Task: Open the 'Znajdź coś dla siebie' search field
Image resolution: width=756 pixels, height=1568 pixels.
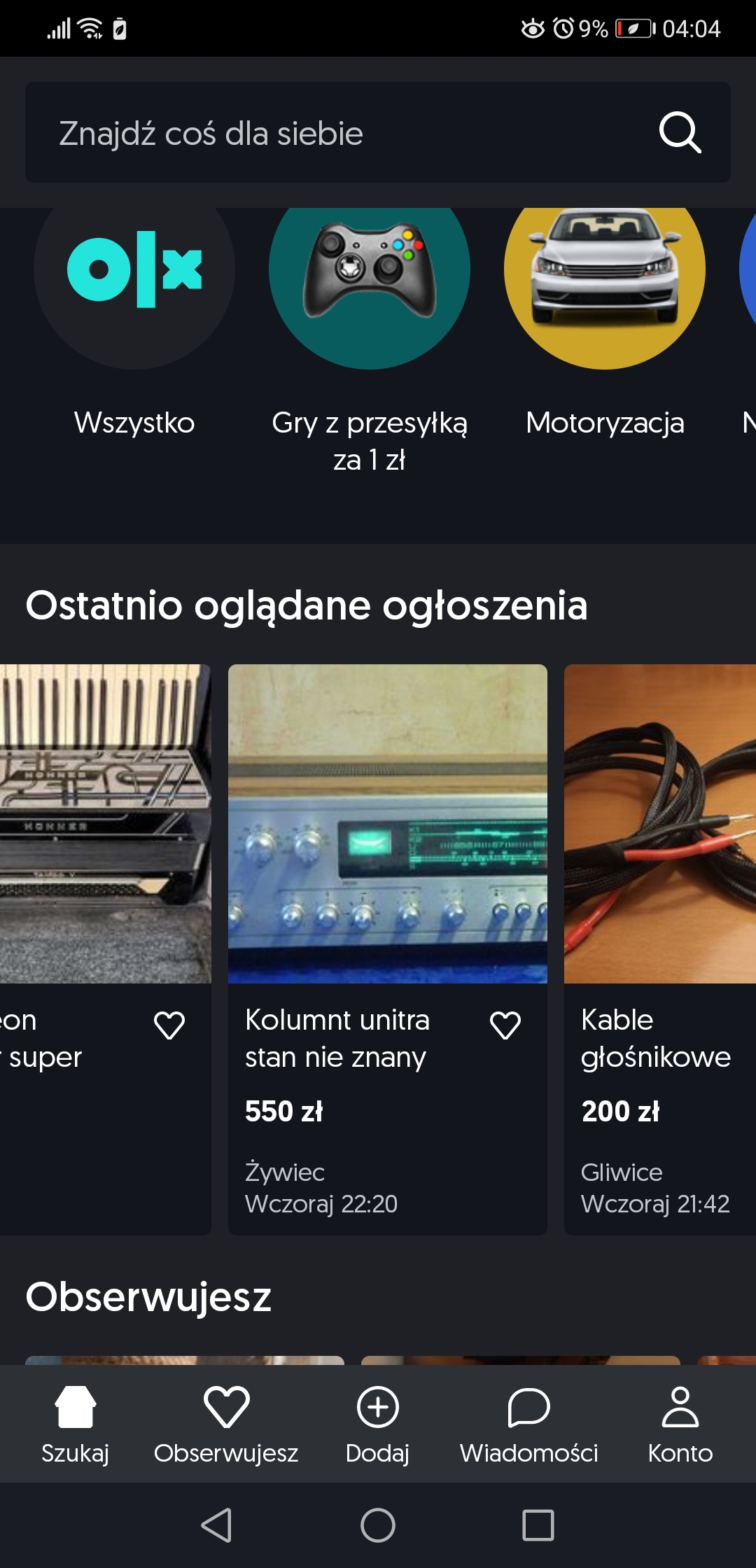Action: click(336, 133)
